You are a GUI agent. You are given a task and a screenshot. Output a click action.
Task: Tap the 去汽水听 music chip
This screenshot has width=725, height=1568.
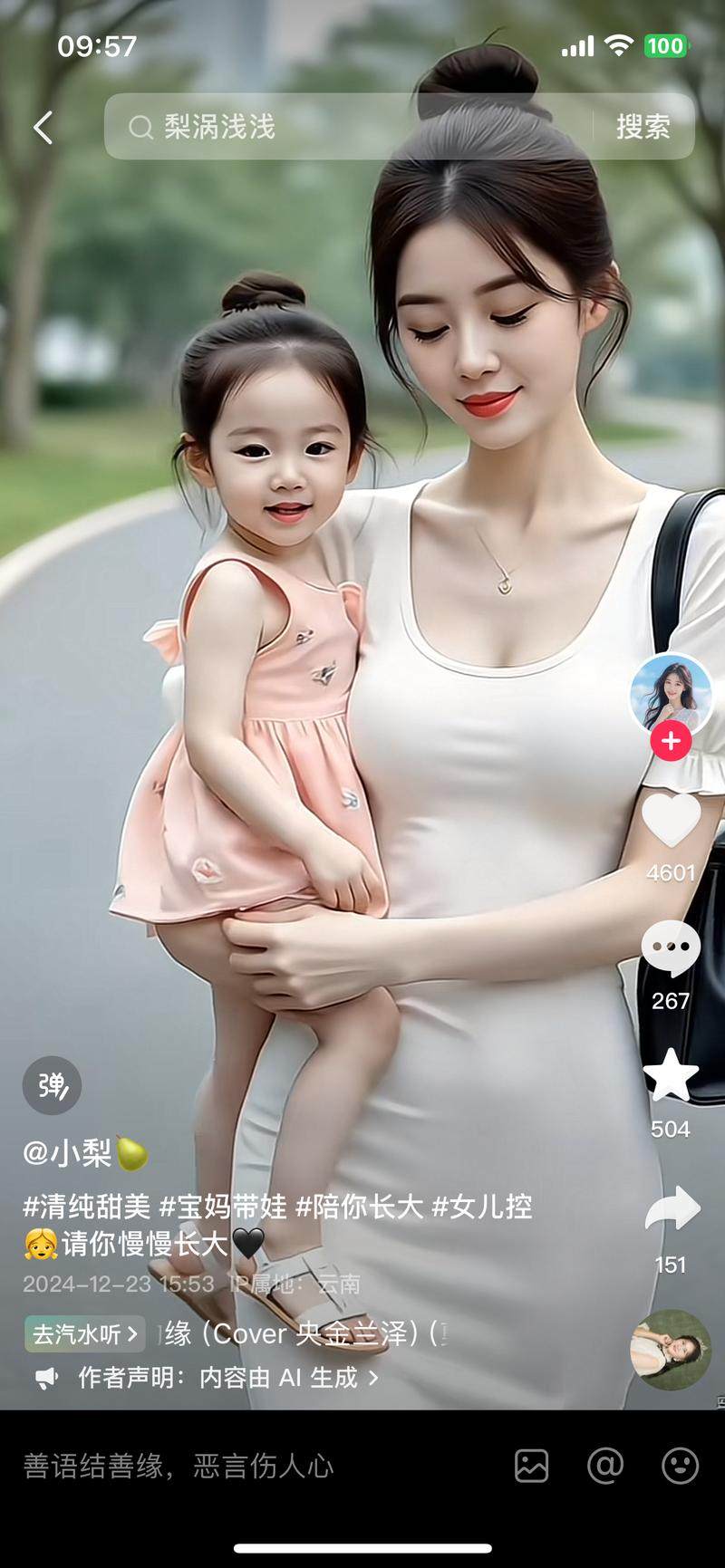coord(84,1333)
